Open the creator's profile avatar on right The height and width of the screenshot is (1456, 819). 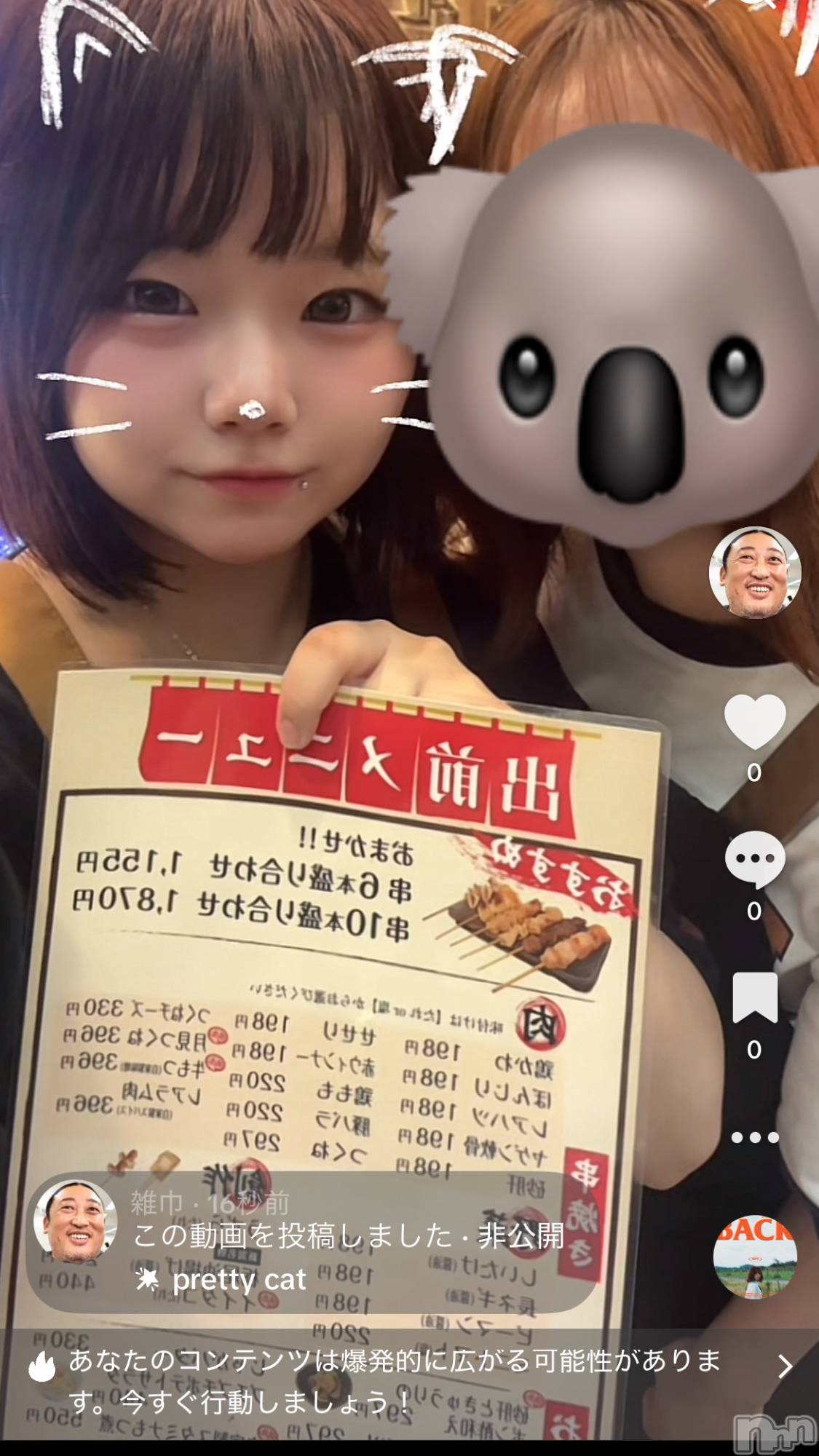coord(755,572)
